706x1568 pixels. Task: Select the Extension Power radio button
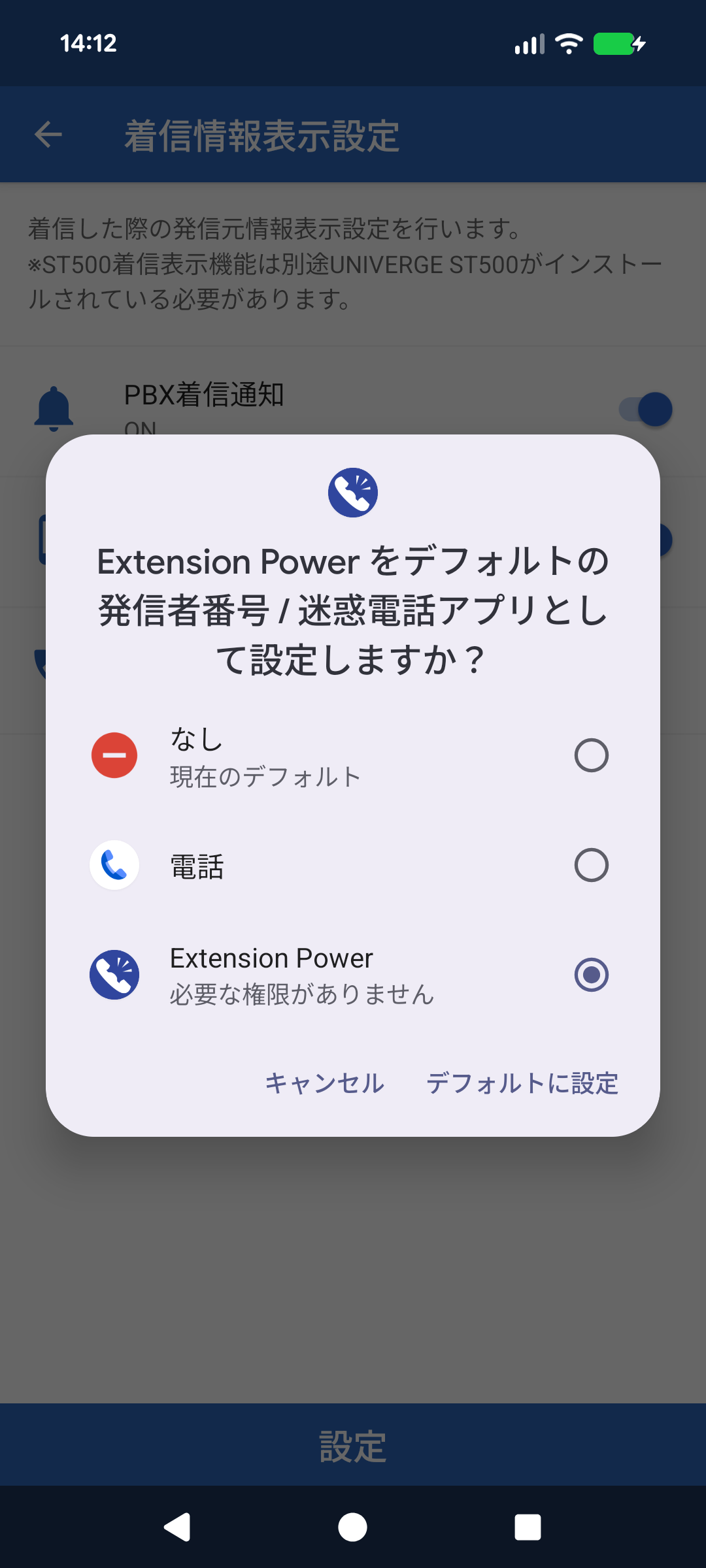(591, 974)
